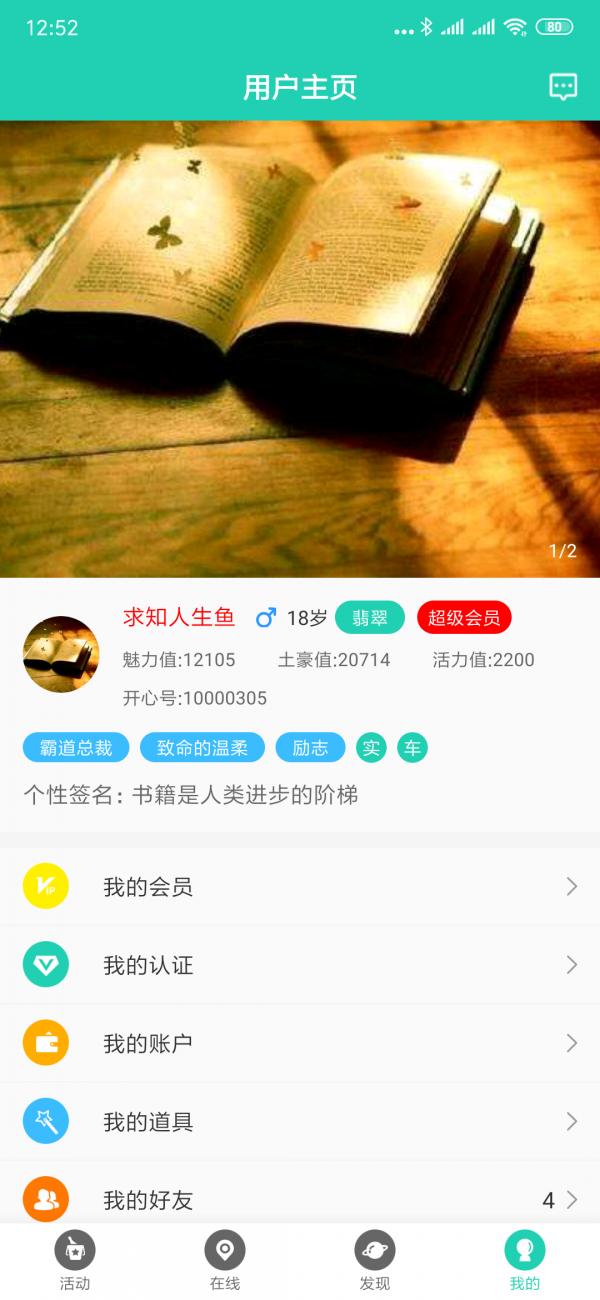Tap the 翡翠 level badge
The height and width of the screenshot is (1300, 600).
(x=370, y=618)
